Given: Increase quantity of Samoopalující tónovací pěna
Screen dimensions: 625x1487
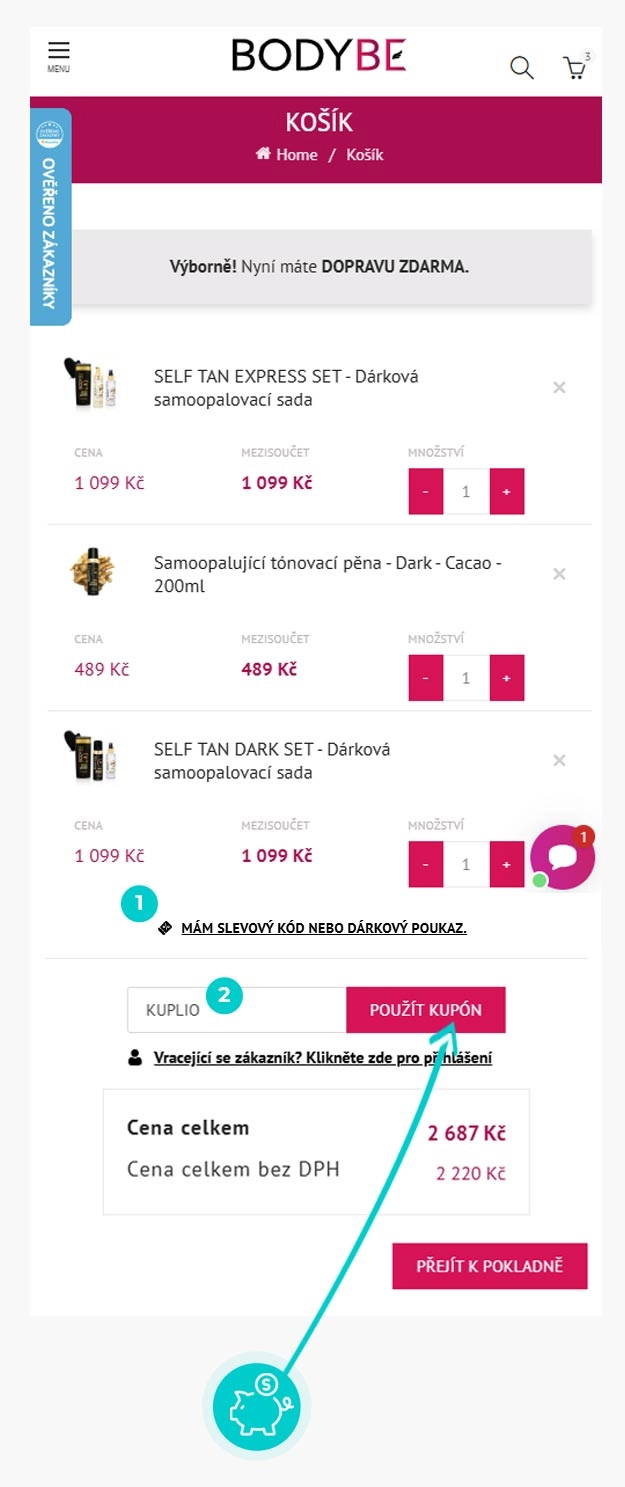Looking at the screenshot, I should pos(506,678).
